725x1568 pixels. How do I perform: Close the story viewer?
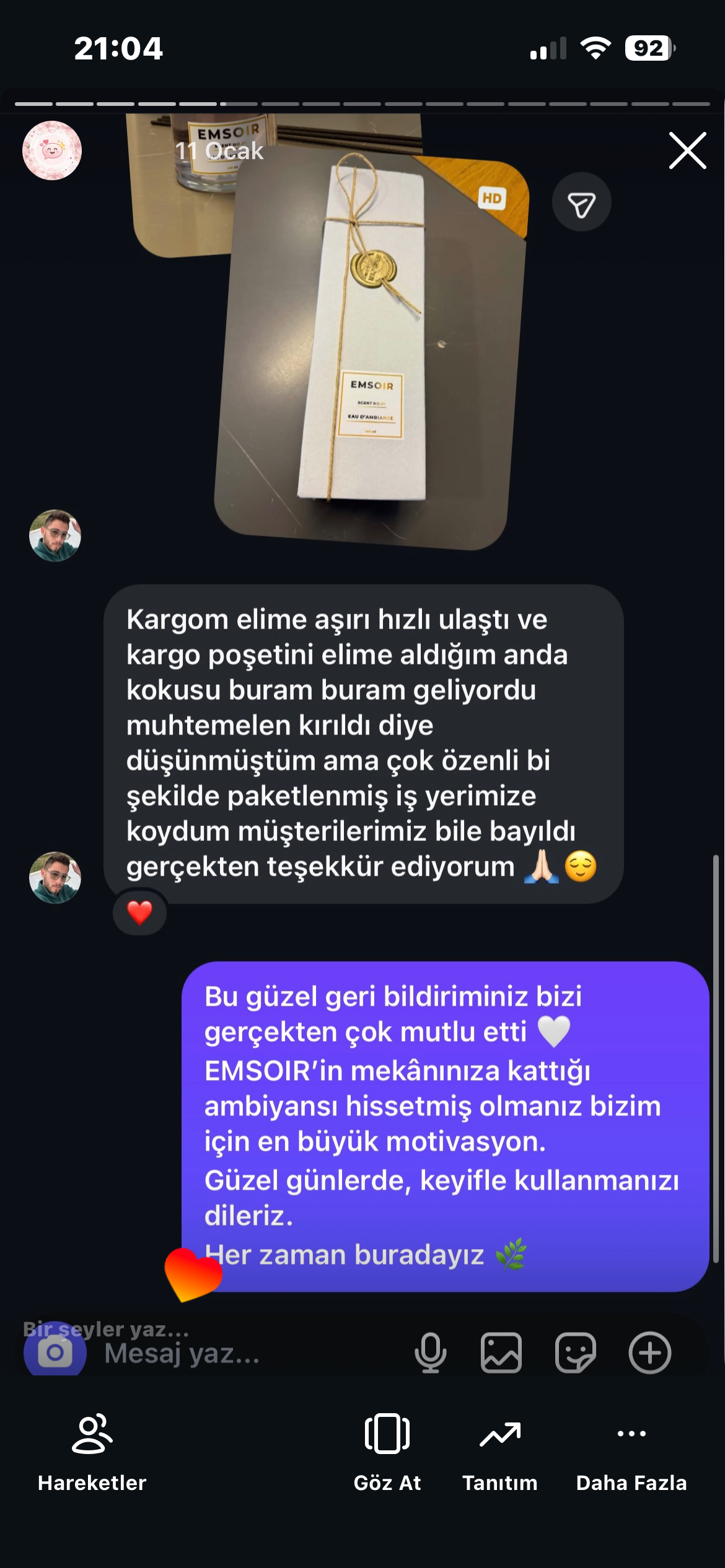click(x=687, y=150)
